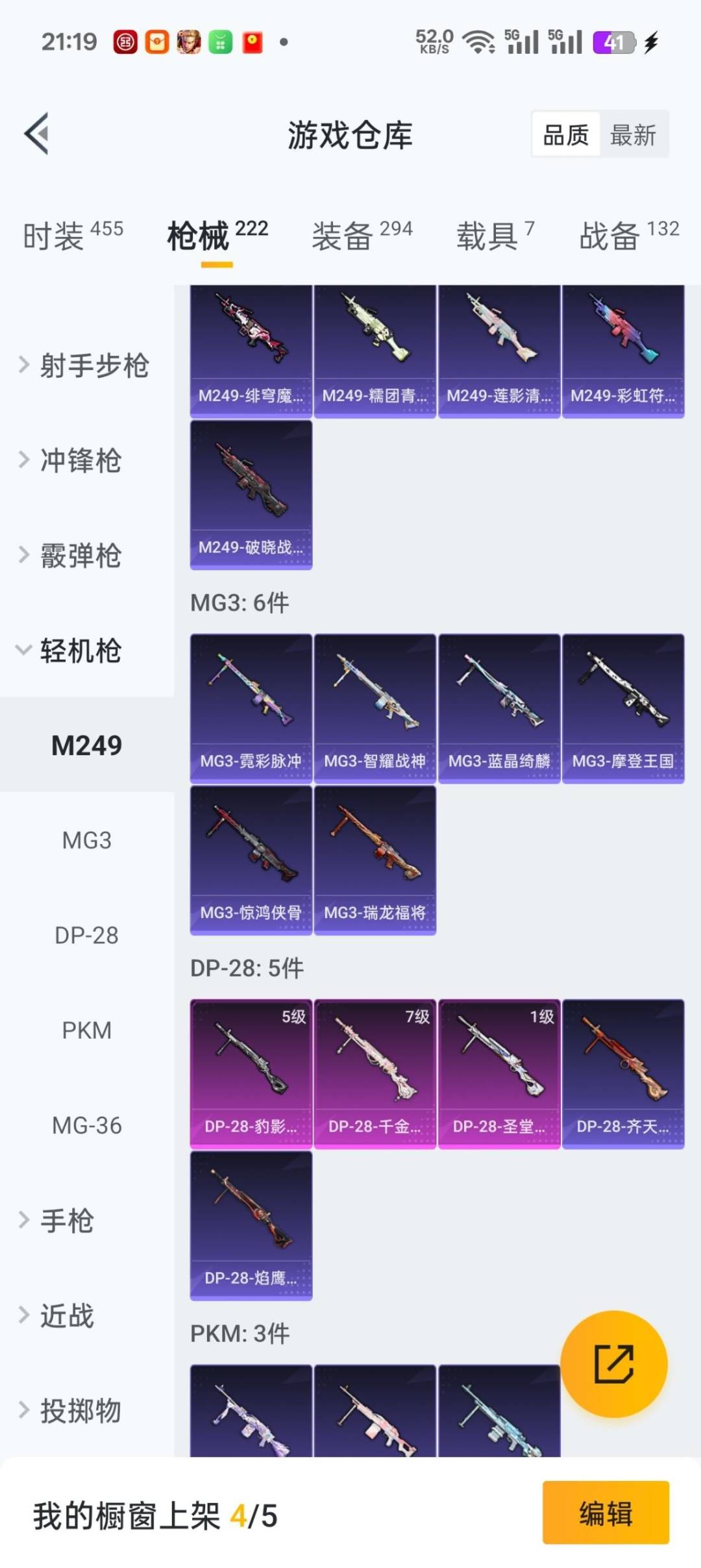Tap the battery indicator showing 41
Image resolution: width=701 pixels, height=1568 pixels.
(x=613, y=40)
